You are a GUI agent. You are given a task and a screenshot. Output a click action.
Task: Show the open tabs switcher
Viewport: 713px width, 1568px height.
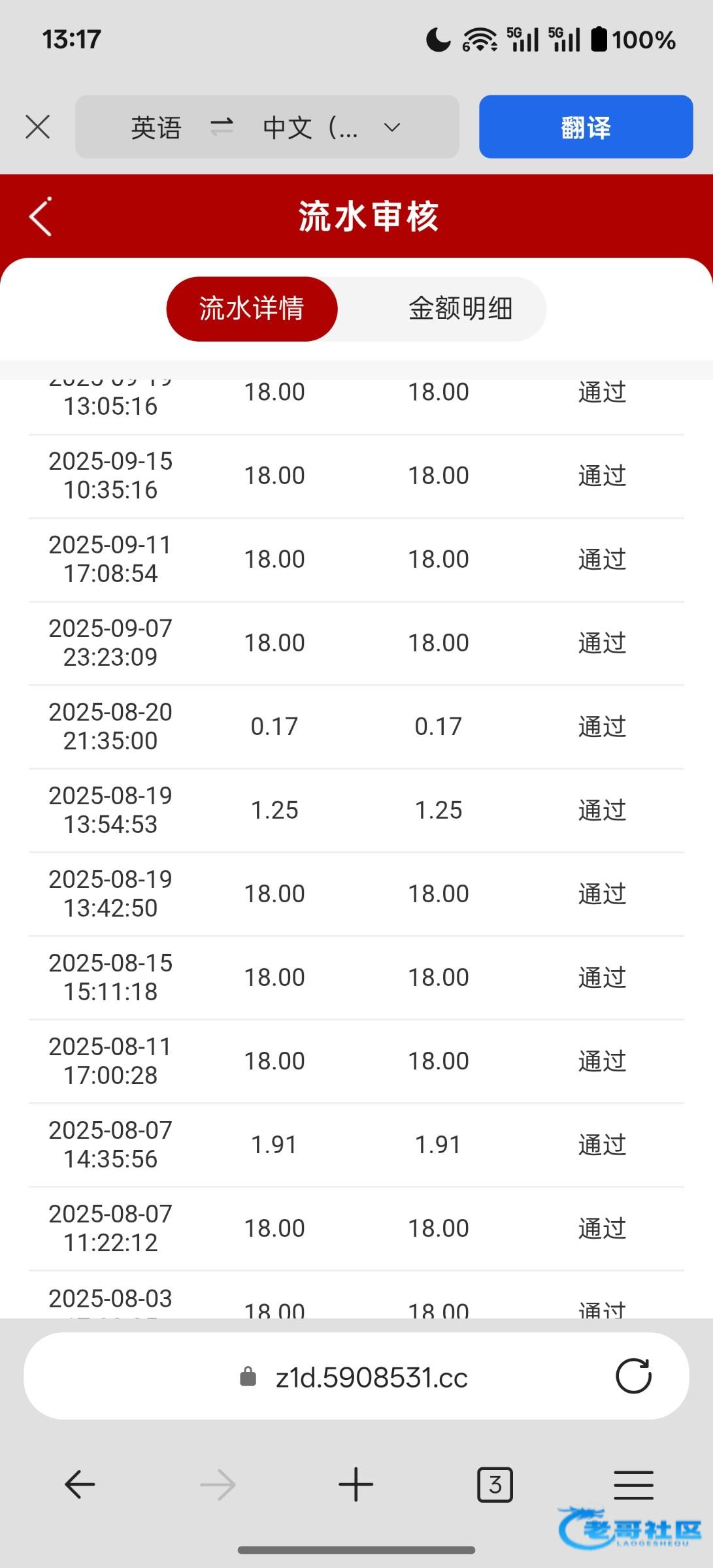coord(495,1484)
